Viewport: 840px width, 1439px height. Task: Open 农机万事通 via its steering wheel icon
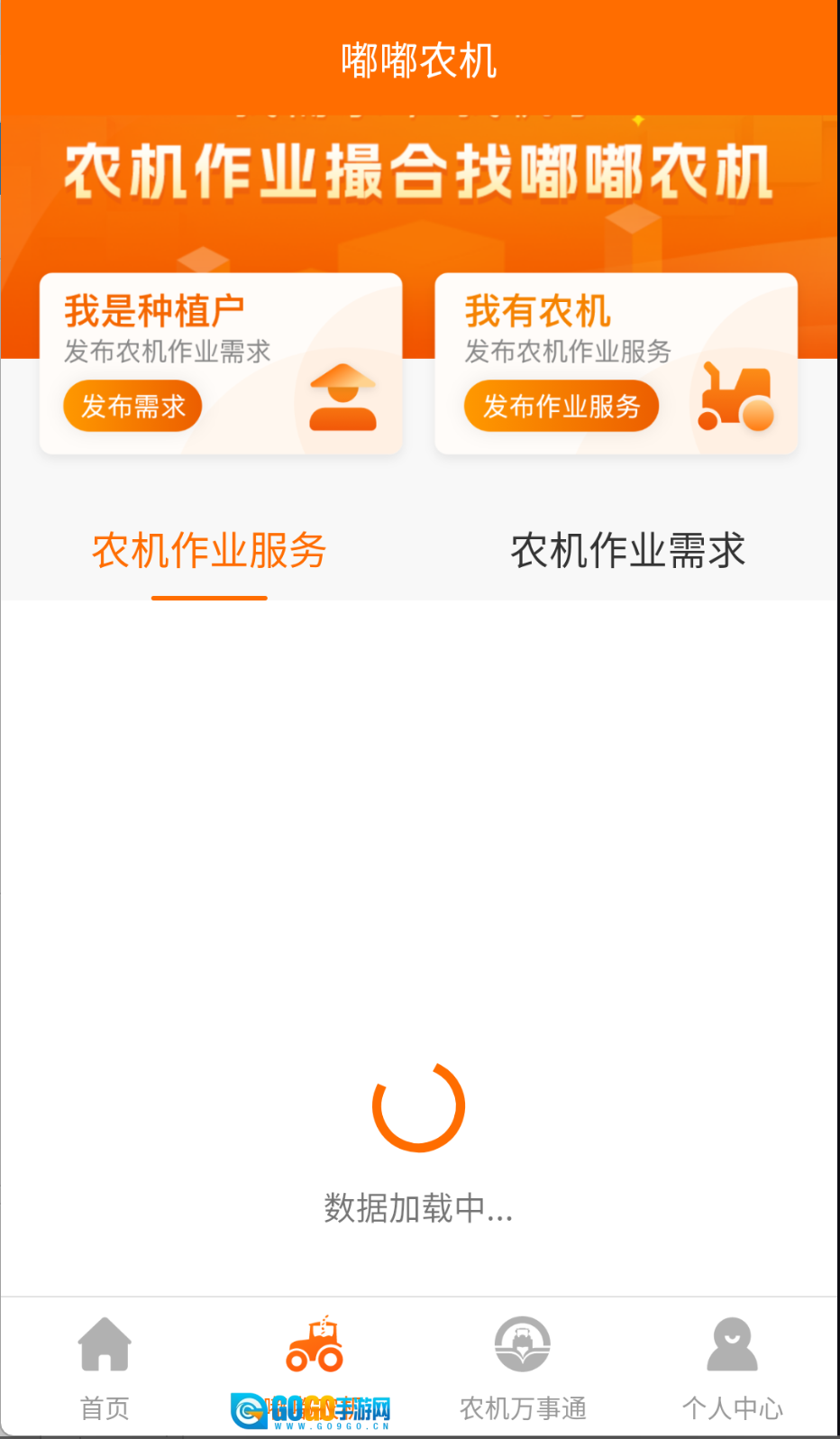523,1343
